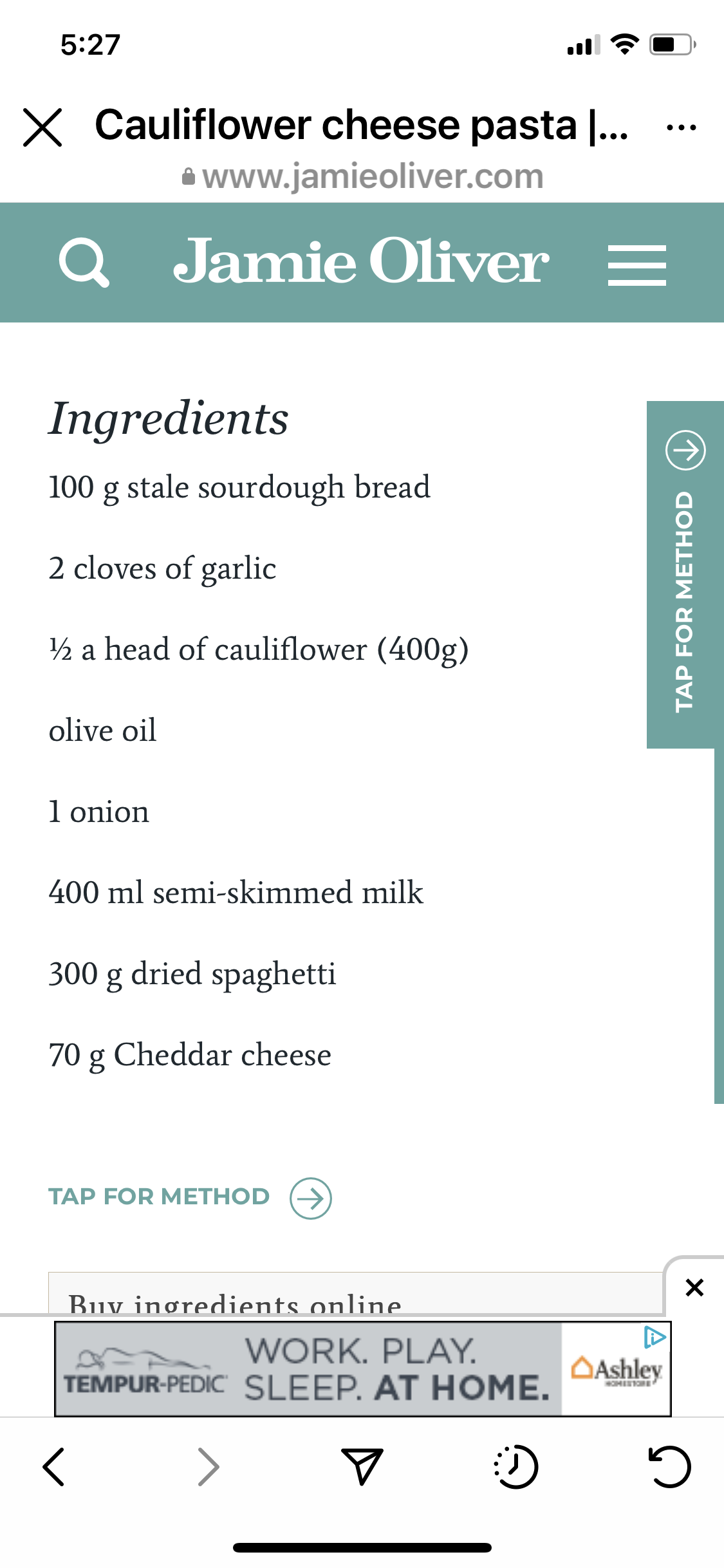This screenshot has height=1568, width=724.
Task: Open the Jamie Oliver hamburger menu
Action: [x=636, y=265]
